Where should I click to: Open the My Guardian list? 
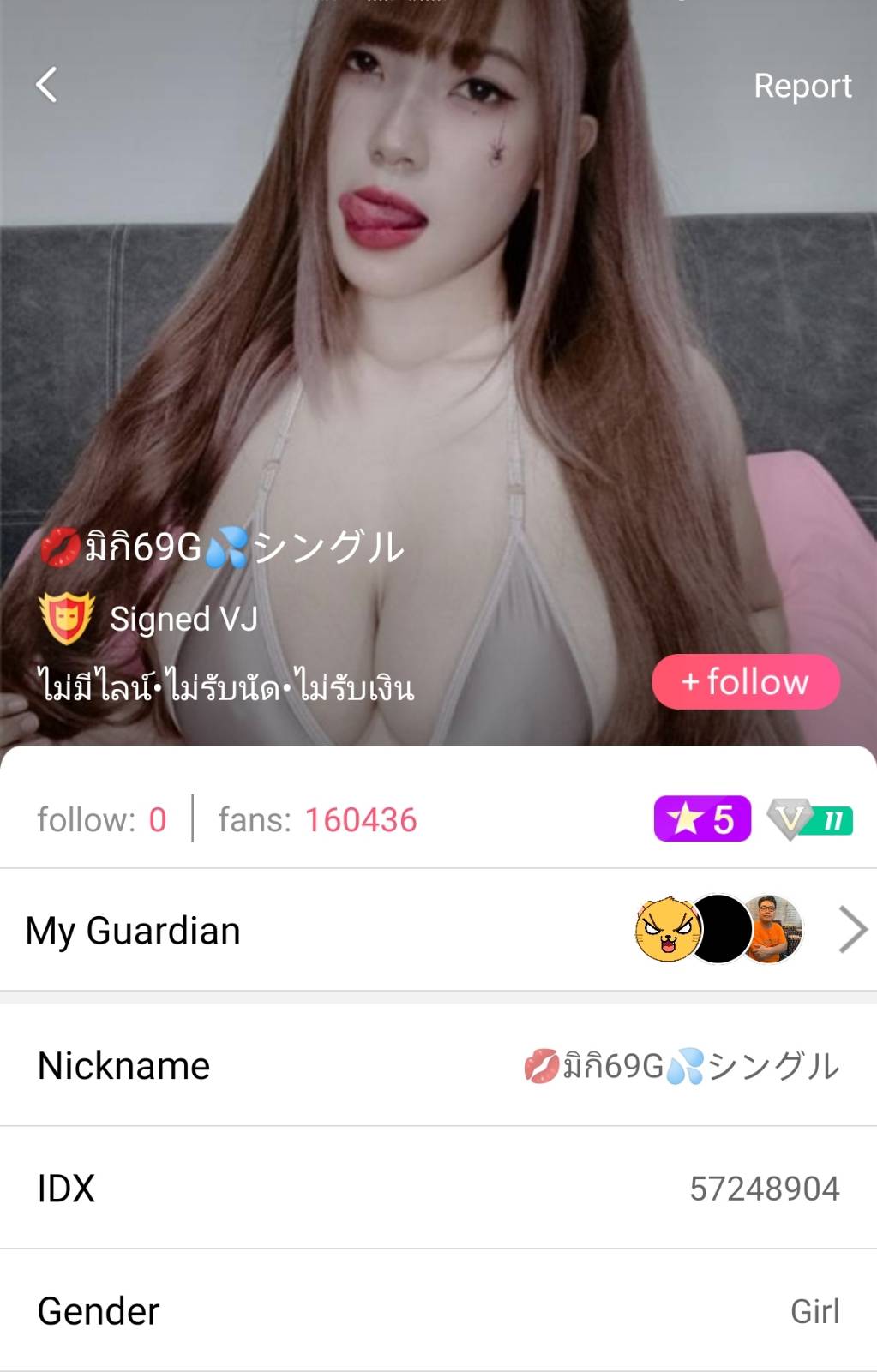click(851, 929)
